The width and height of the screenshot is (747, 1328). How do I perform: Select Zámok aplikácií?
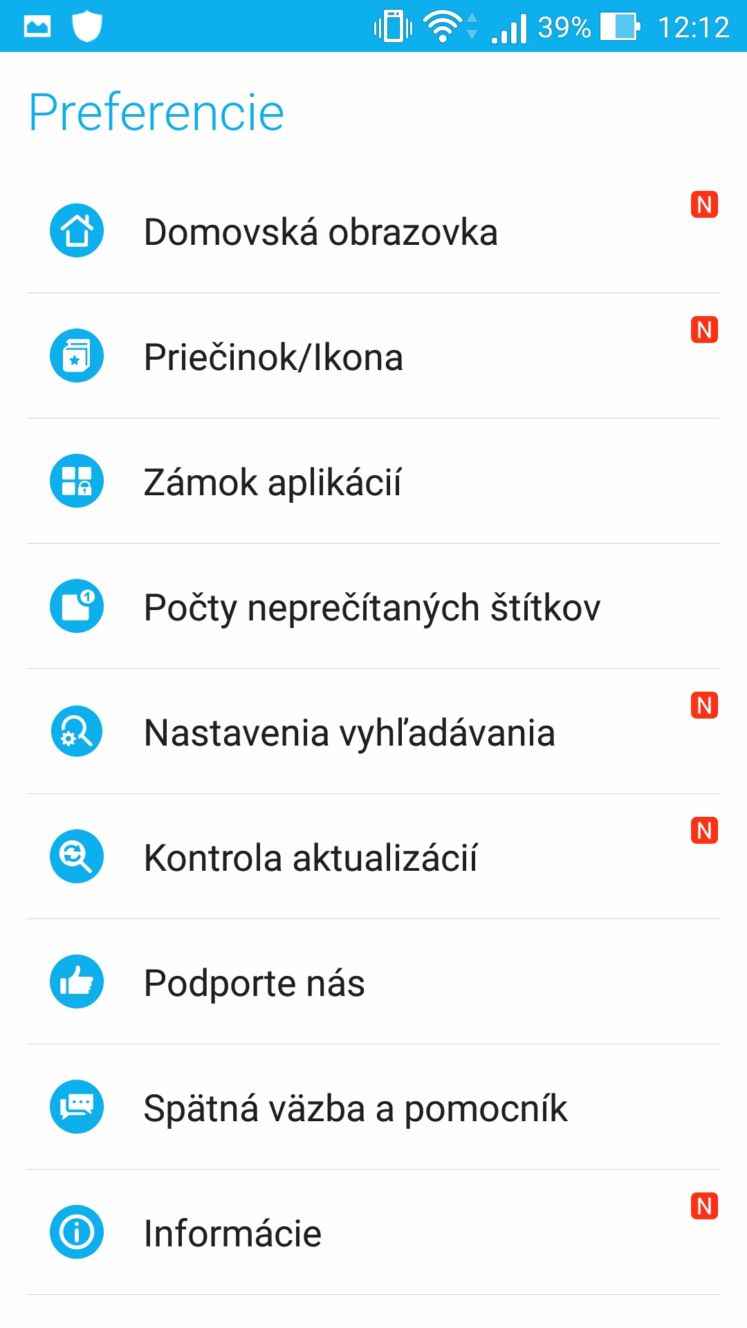click(373, 481)
